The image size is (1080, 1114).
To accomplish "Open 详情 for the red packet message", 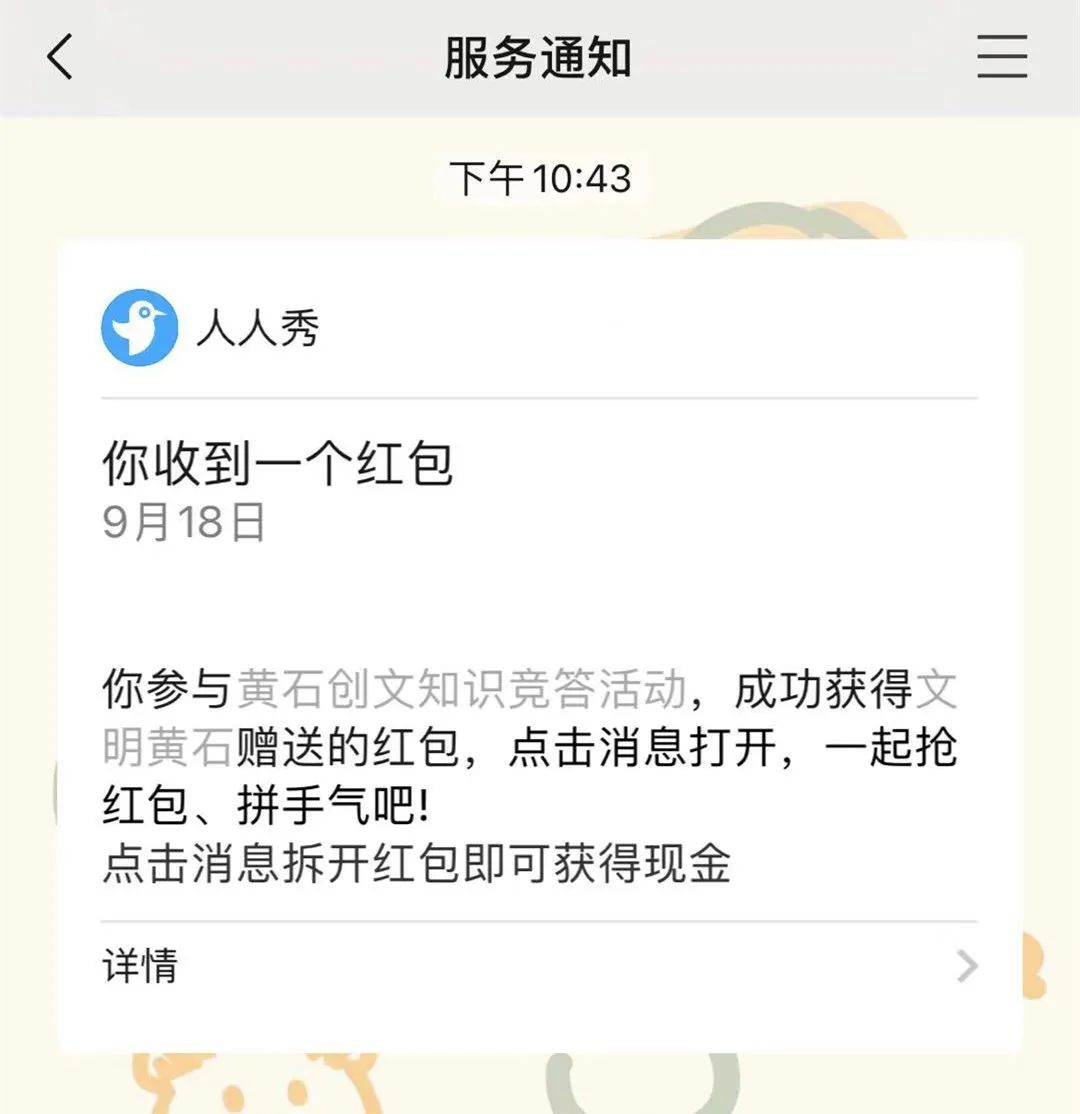I will coord(540,967).
